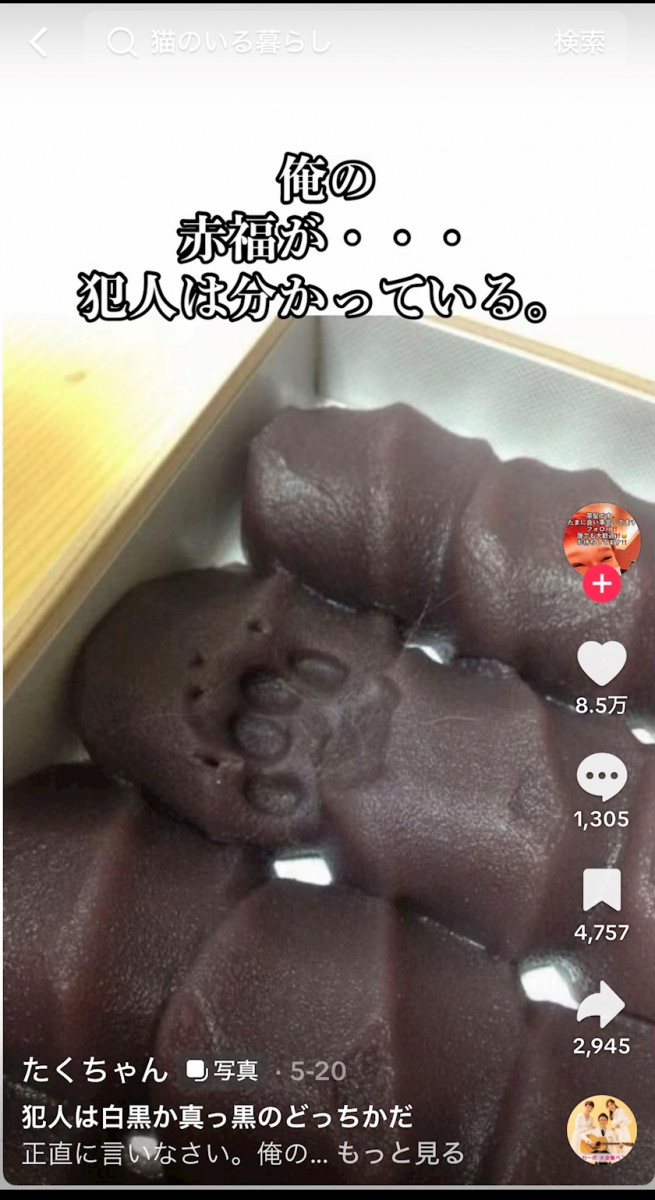Tap the 検索 search button

pos(580,42)
